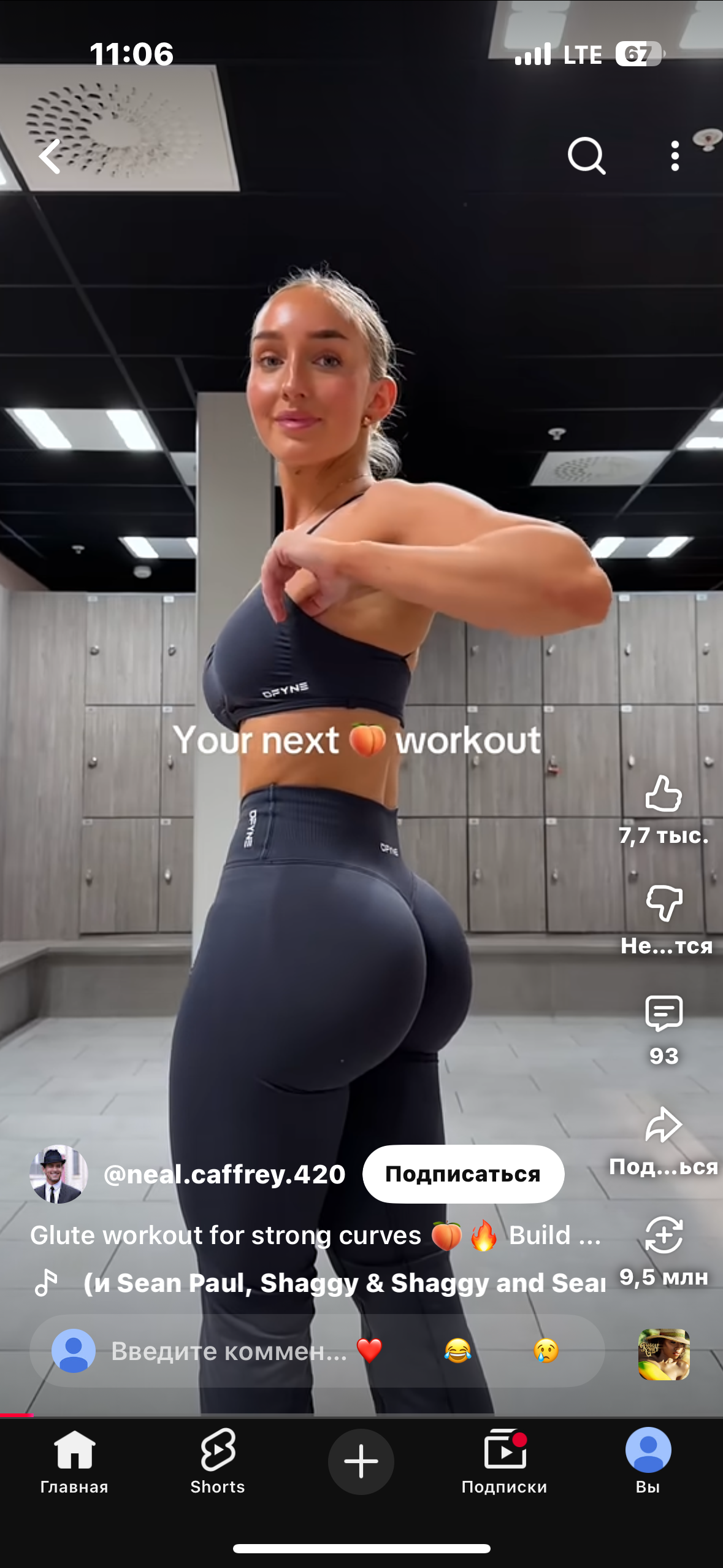Open the comments with 93 replies
This screenshot has height=1568, width=723.
click(664, 1014)
